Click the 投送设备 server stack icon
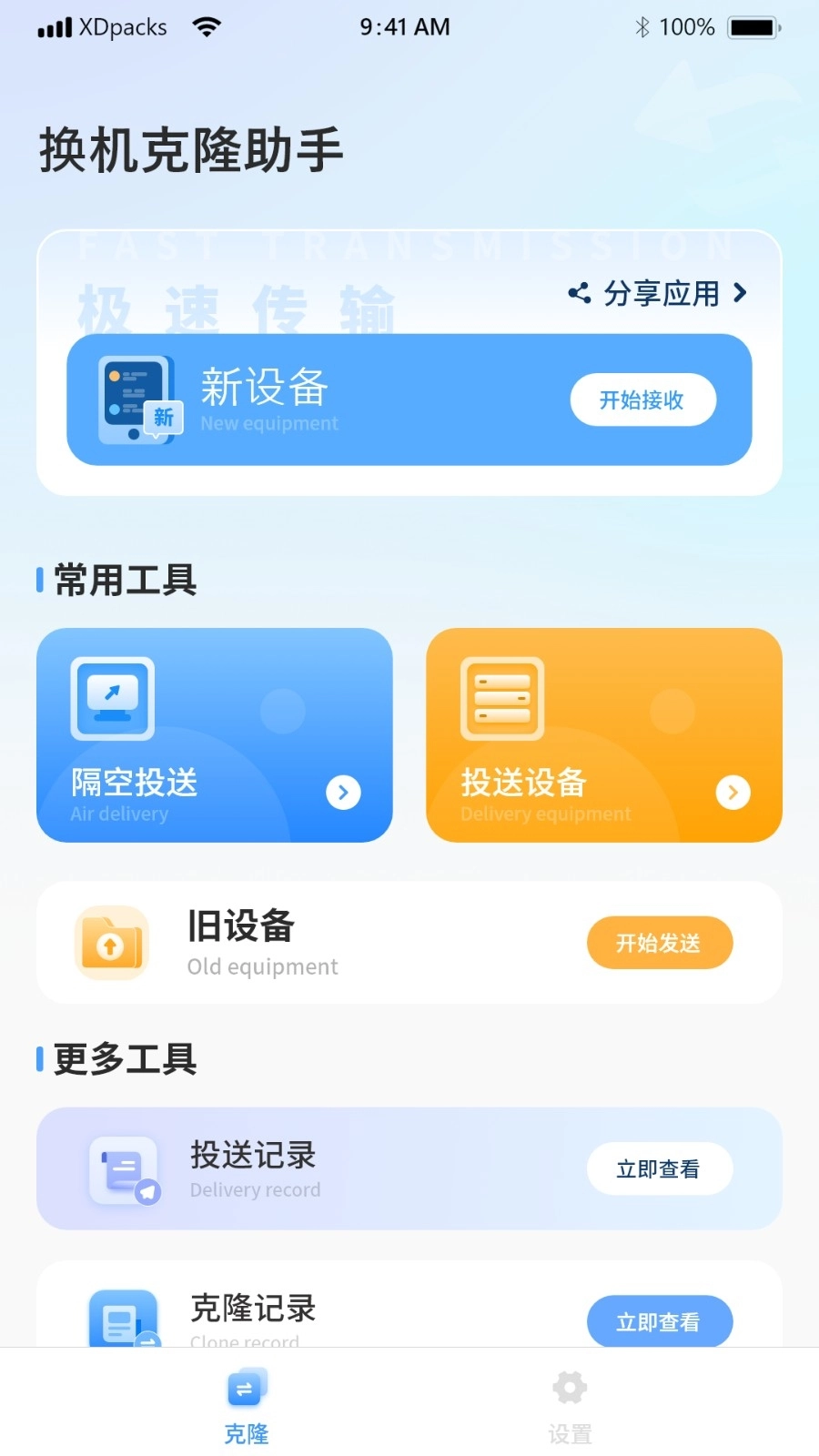The width and height of the screenshot is (819, 1456). (x=500, y=696)
